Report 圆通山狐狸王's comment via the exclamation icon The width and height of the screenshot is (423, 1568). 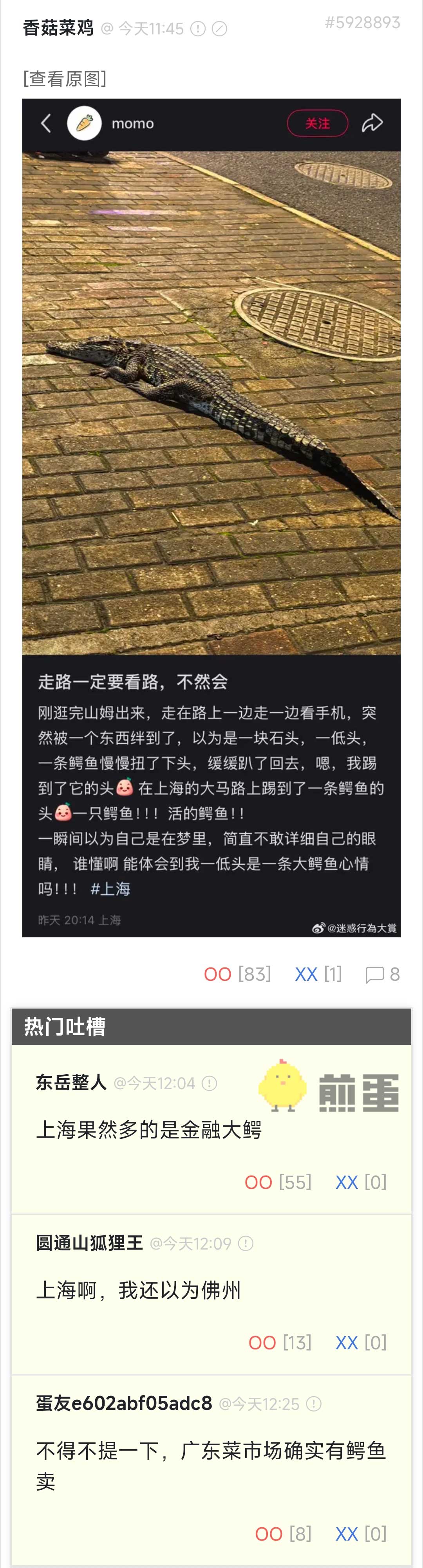(246, 1244)
